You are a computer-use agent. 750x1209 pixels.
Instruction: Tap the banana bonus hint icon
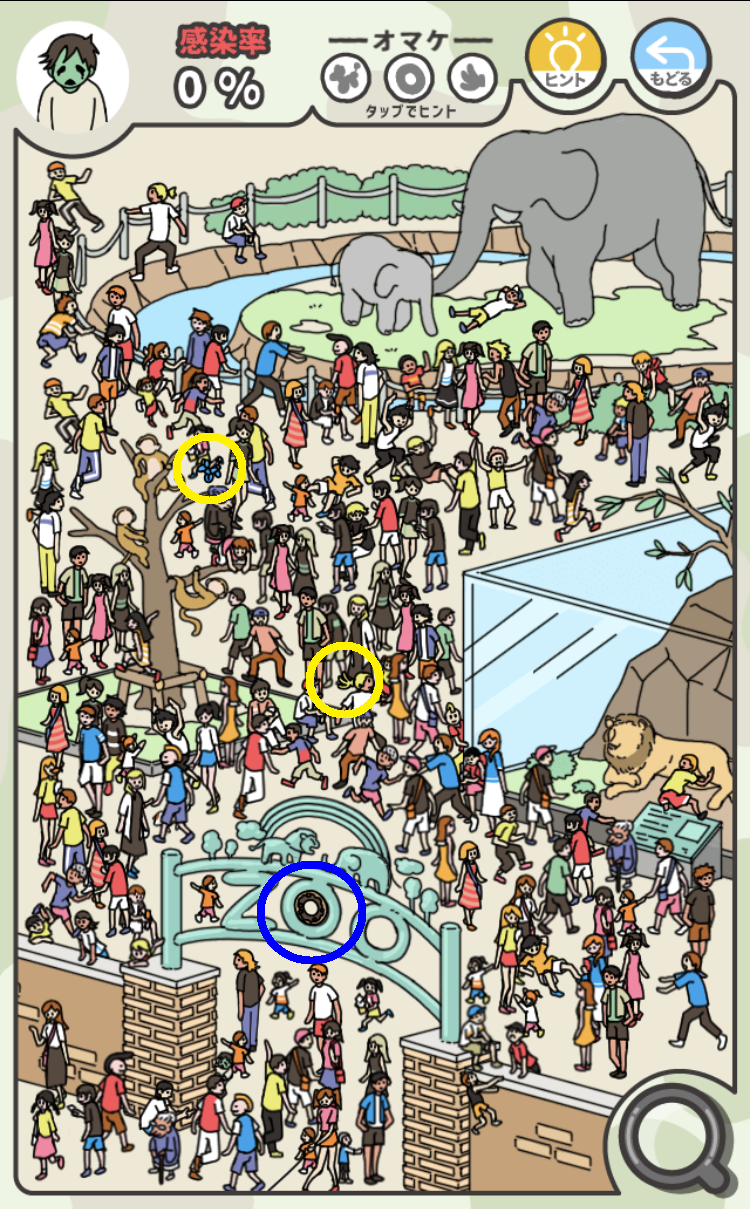pos(471,75)
